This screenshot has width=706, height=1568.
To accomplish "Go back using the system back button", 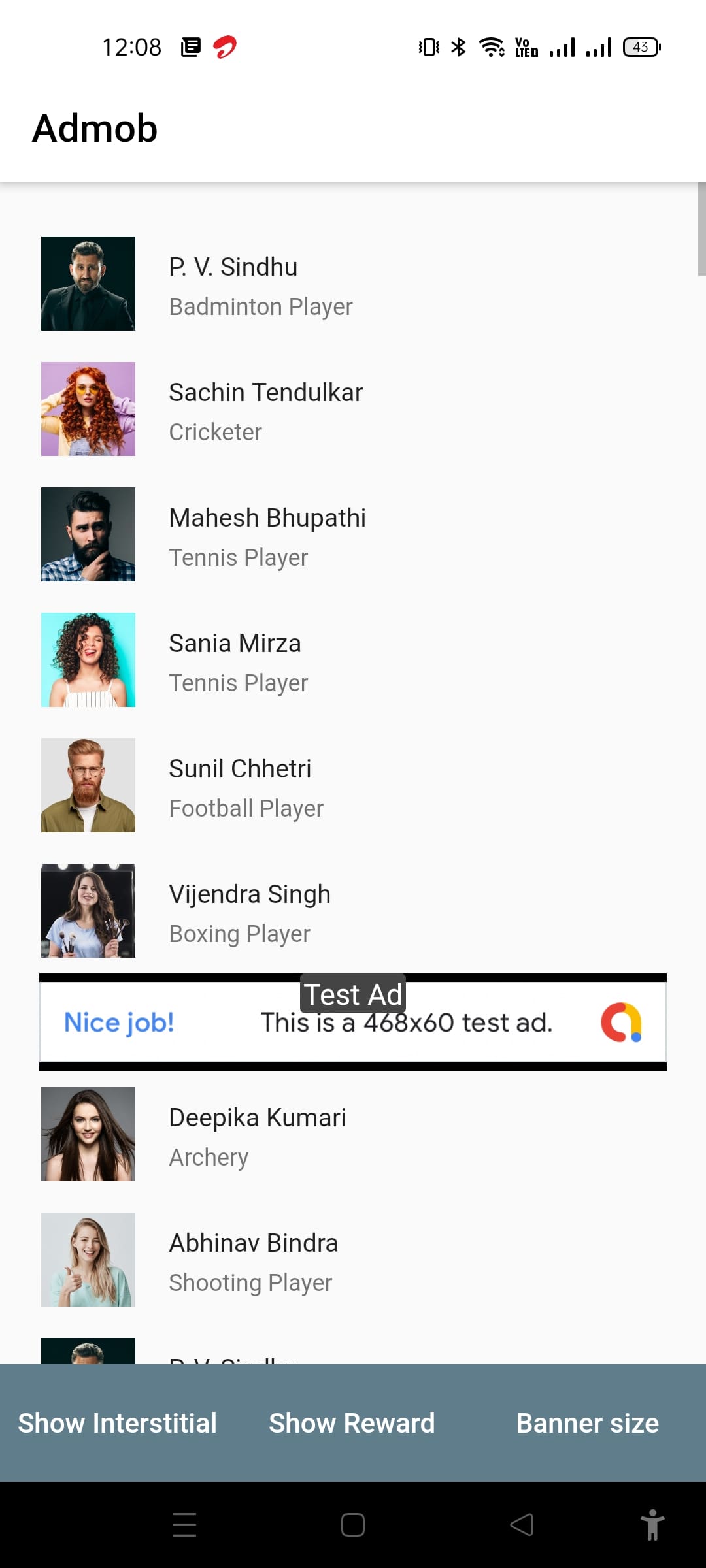I will click(522, 1525).
